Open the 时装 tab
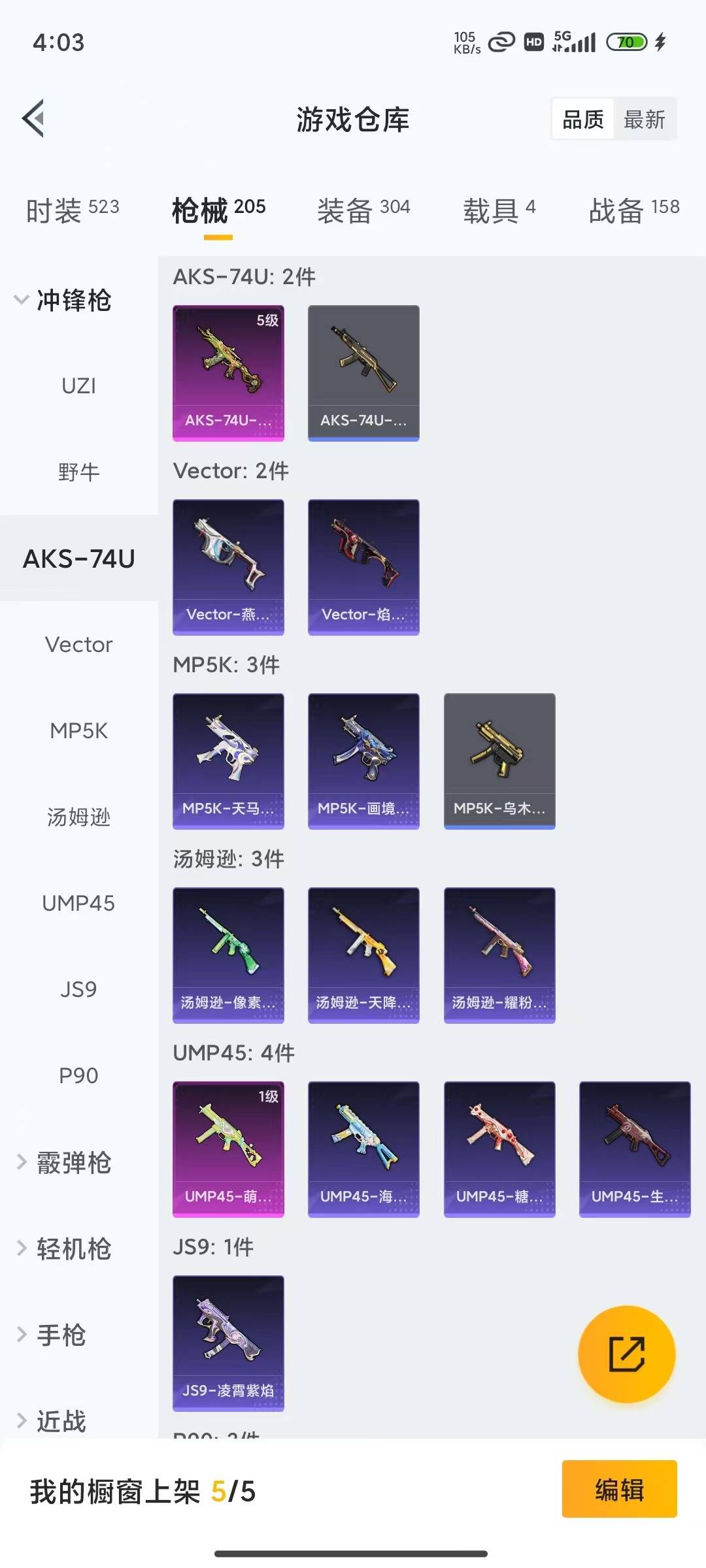706x1568 pixels. tap(71, 208)
